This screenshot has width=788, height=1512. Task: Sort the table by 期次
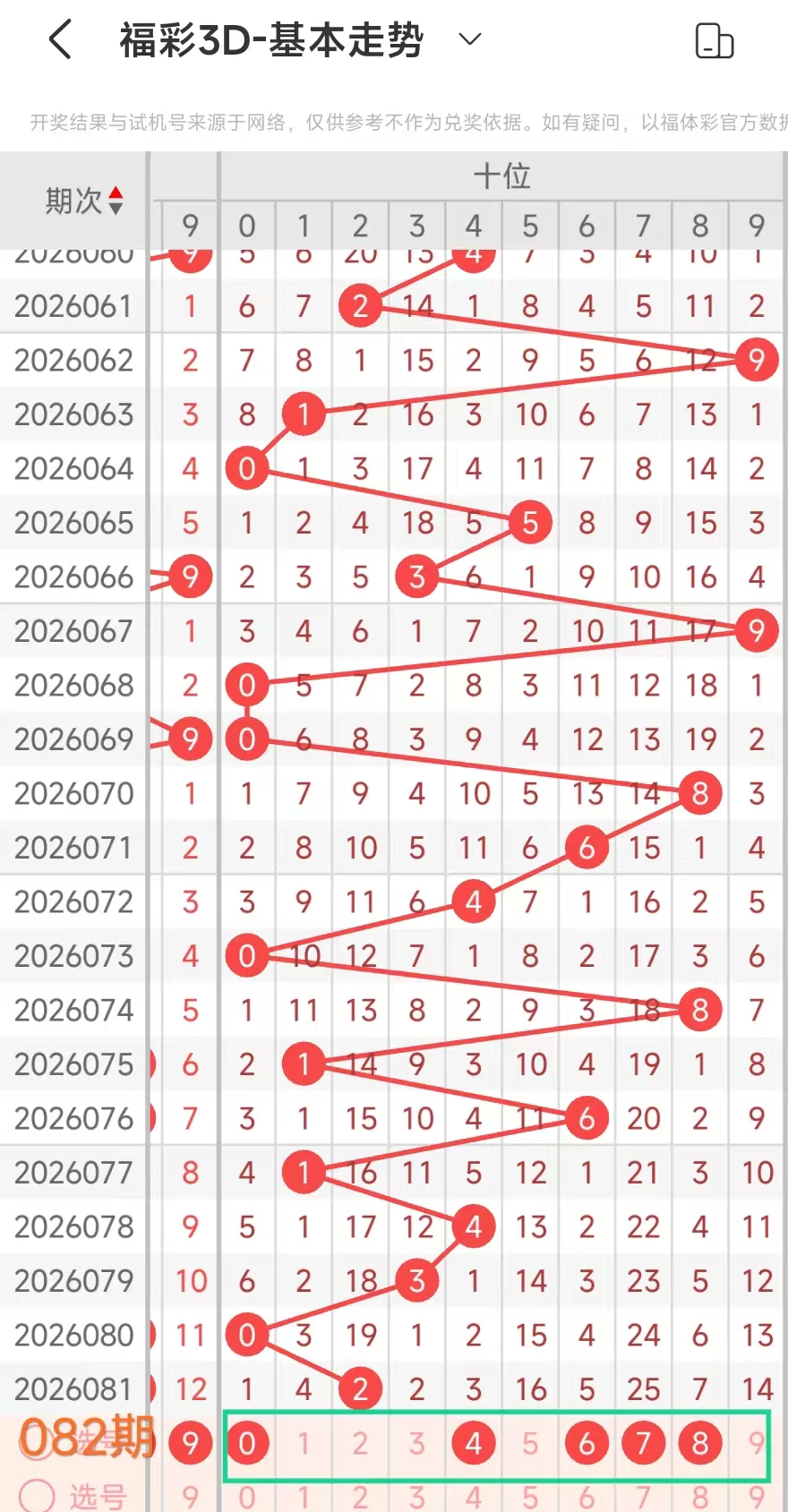pos(84,201)
